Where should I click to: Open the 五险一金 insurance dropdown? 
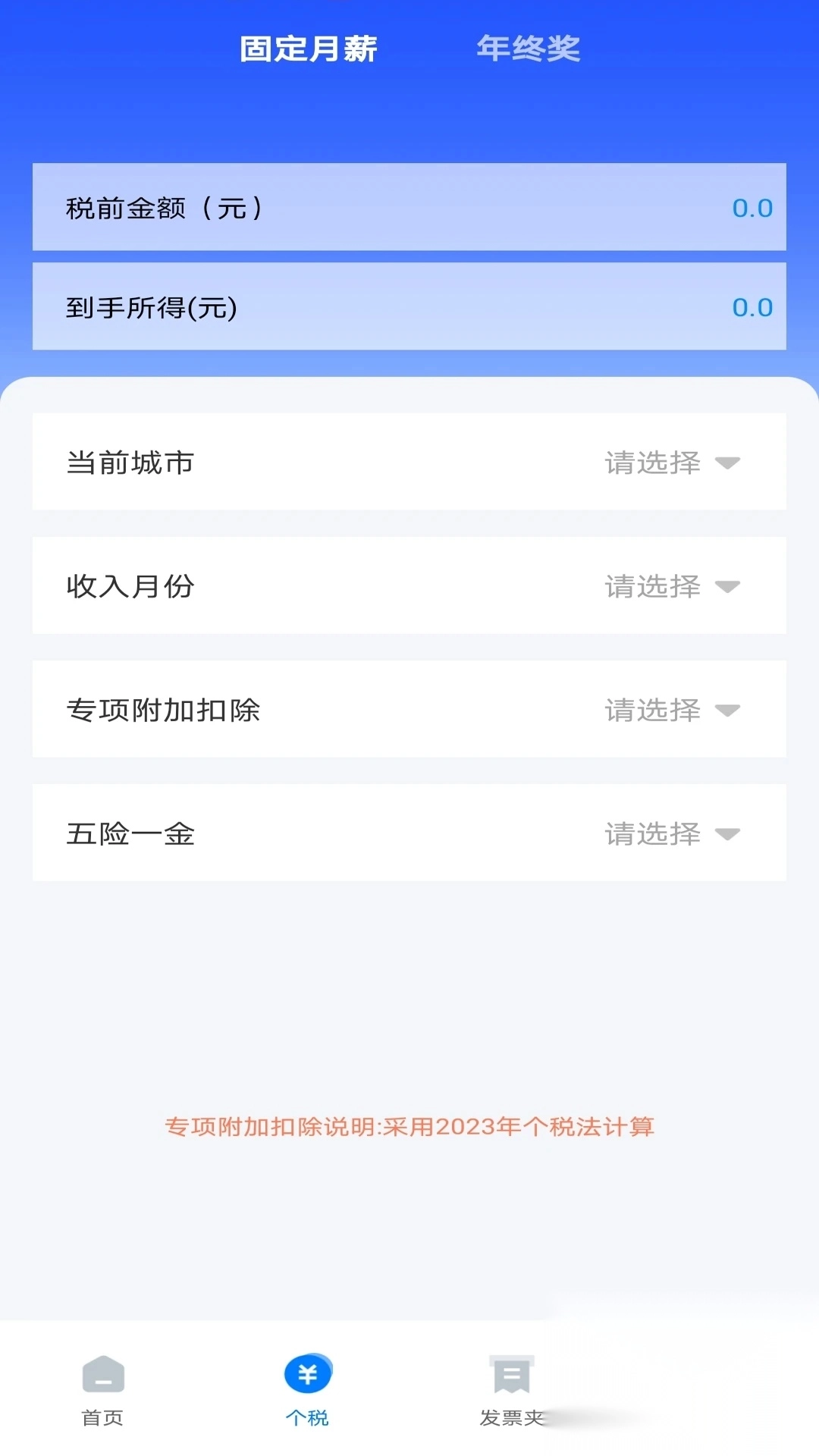pos(728,833)
